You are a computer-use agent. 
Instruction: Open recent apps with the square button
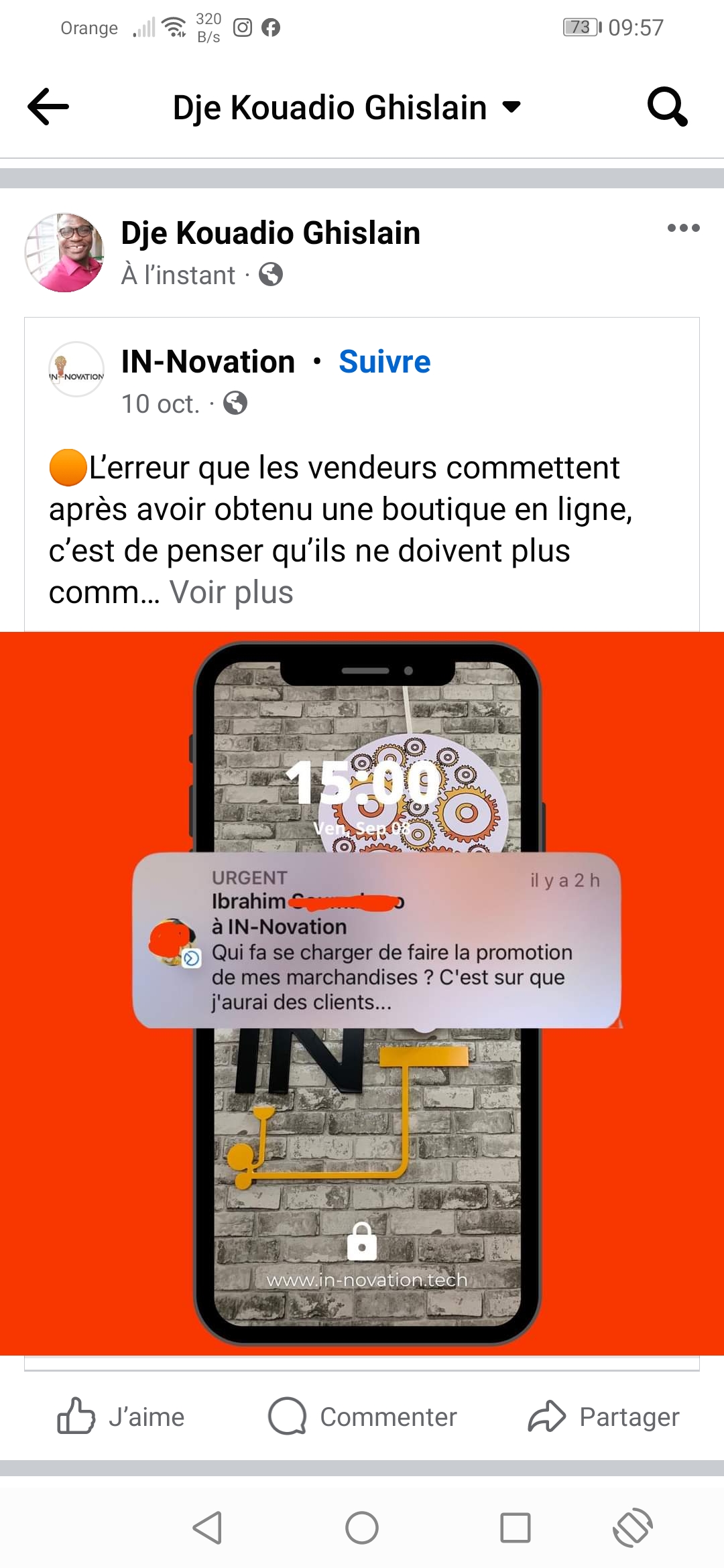tap(516, 1528)
